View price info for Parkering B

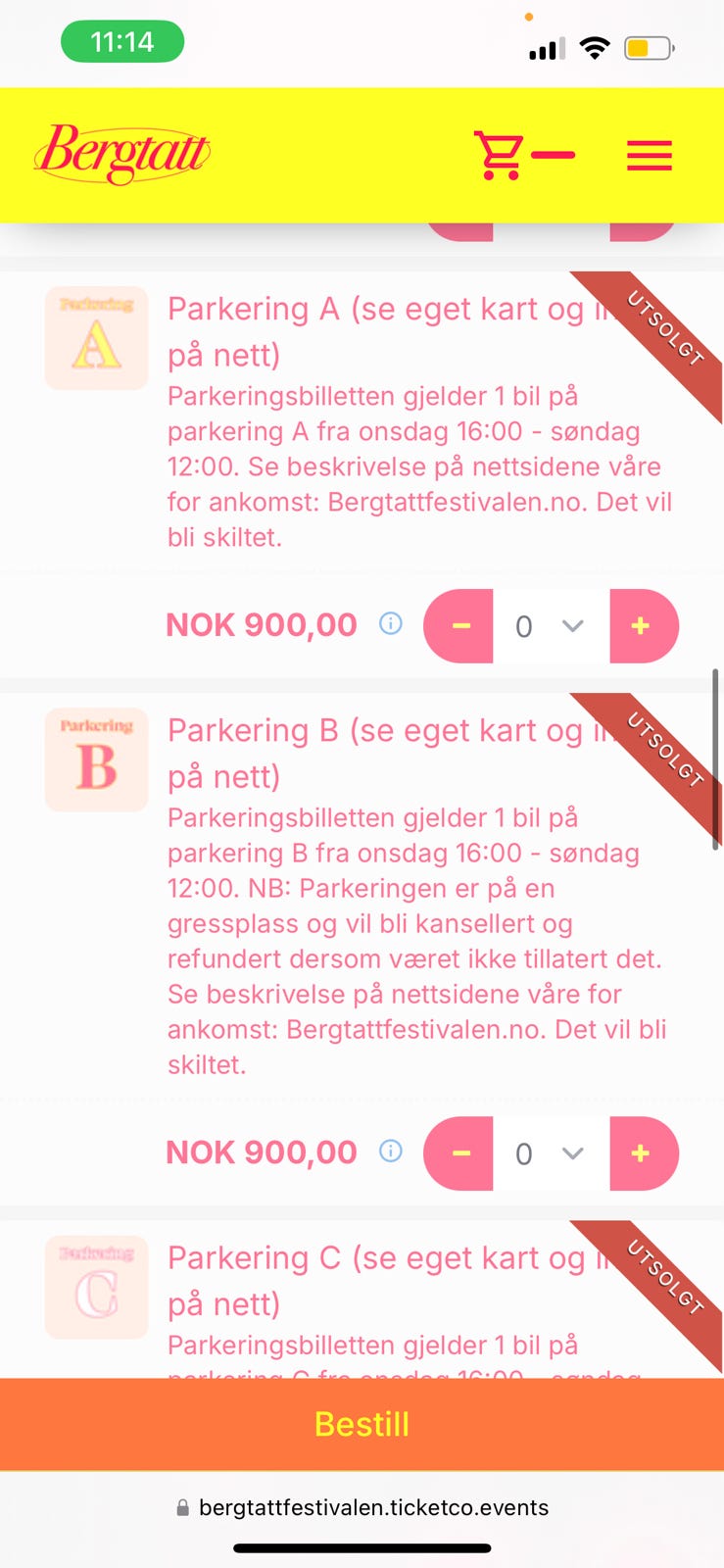click(x=389, y=1151)
